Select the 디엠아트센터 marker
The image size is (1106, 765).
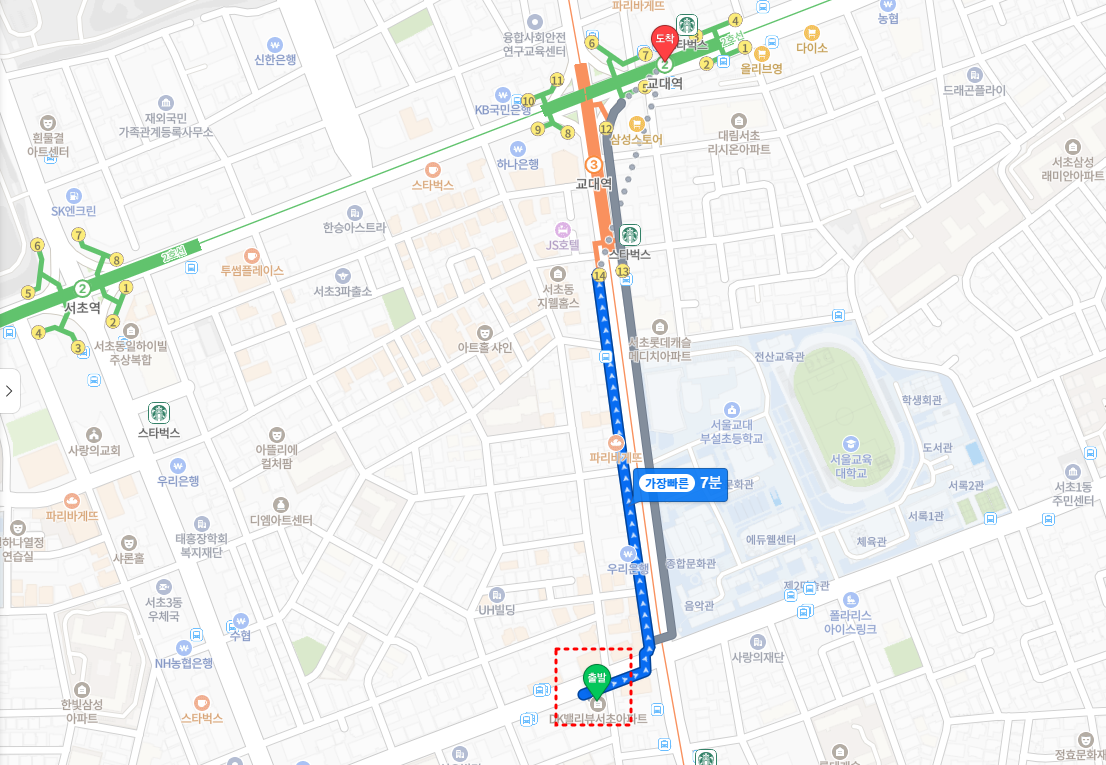[281, 505]
